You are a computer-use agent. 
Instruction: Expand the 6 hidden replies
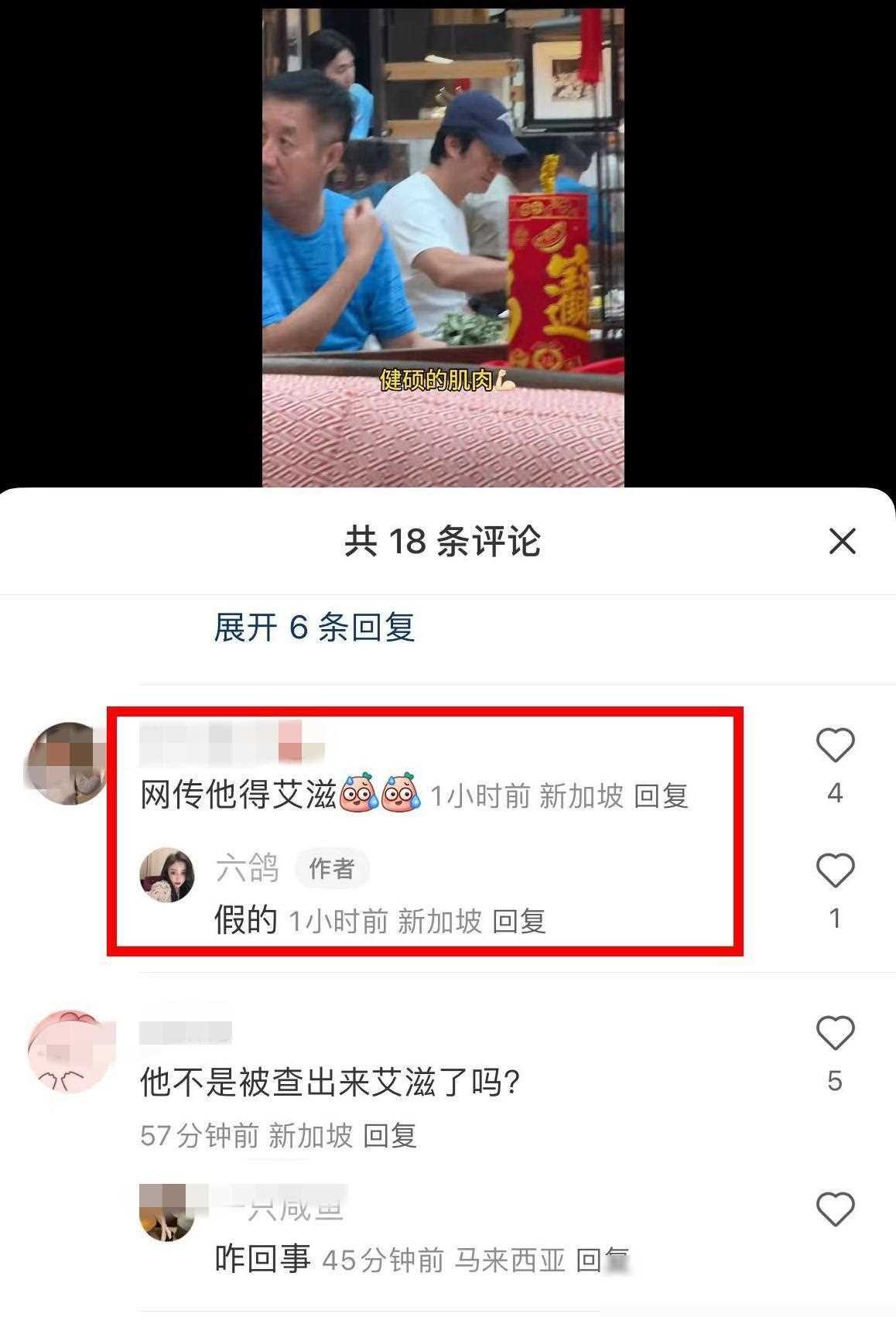314,627
